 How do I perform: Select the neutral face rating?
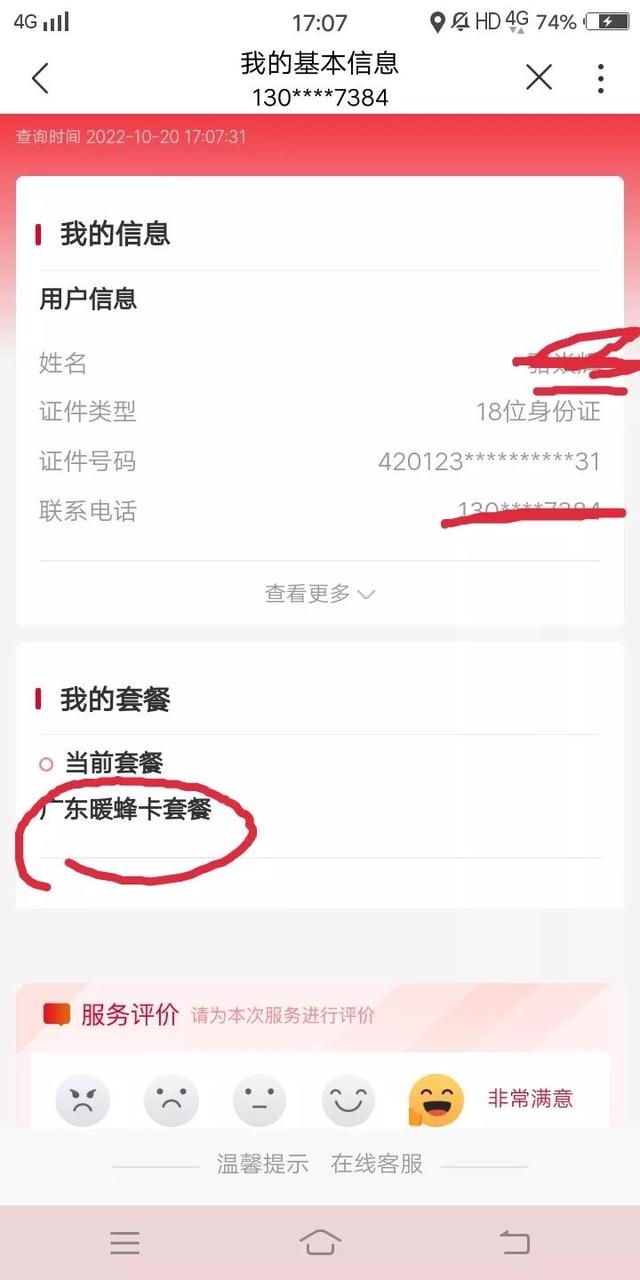(x=260, y=1100)
